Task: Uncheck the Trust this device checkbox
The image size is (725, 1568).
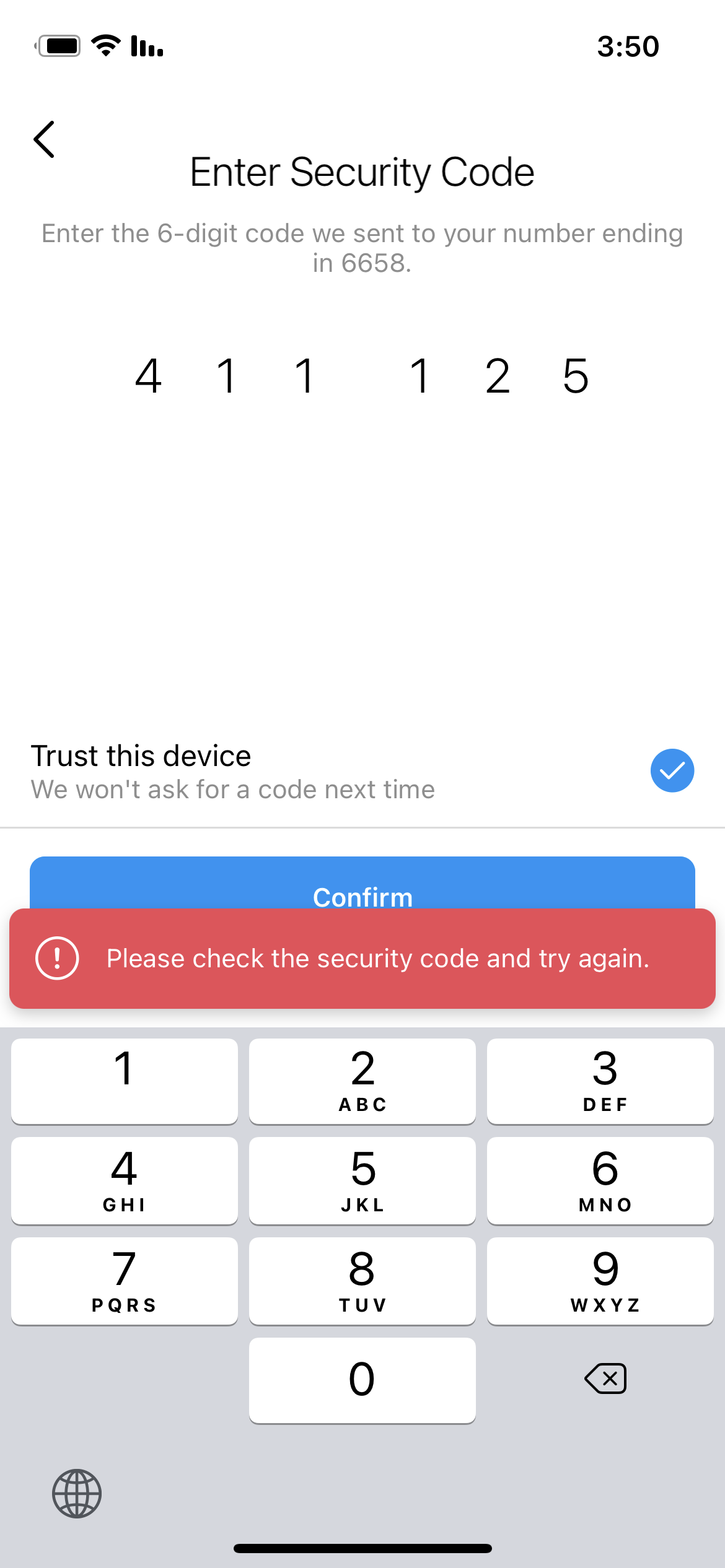Action: 672,770
